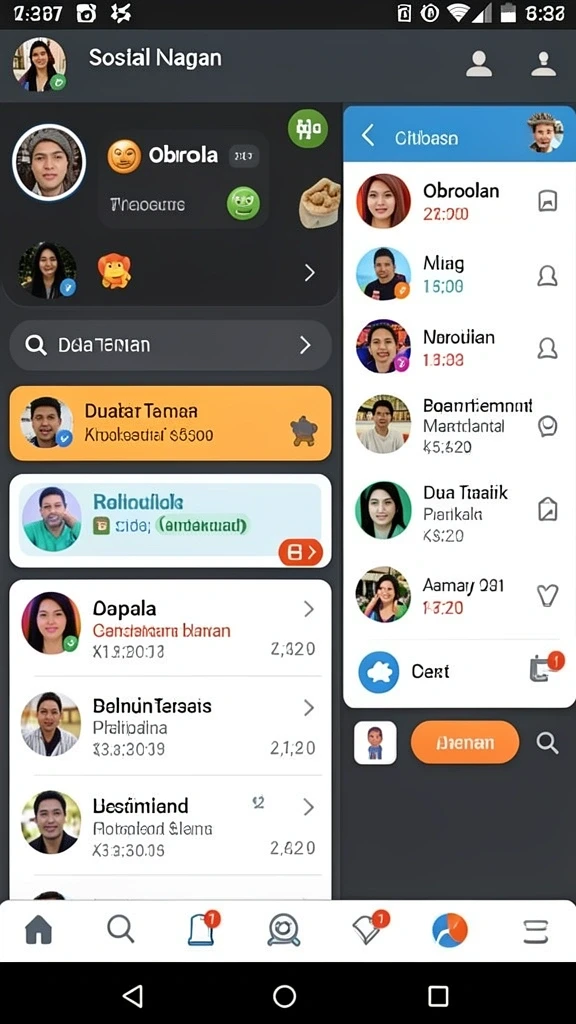Go back using the Citibasn header arrow
The image size is (576, 1024).
368,136
